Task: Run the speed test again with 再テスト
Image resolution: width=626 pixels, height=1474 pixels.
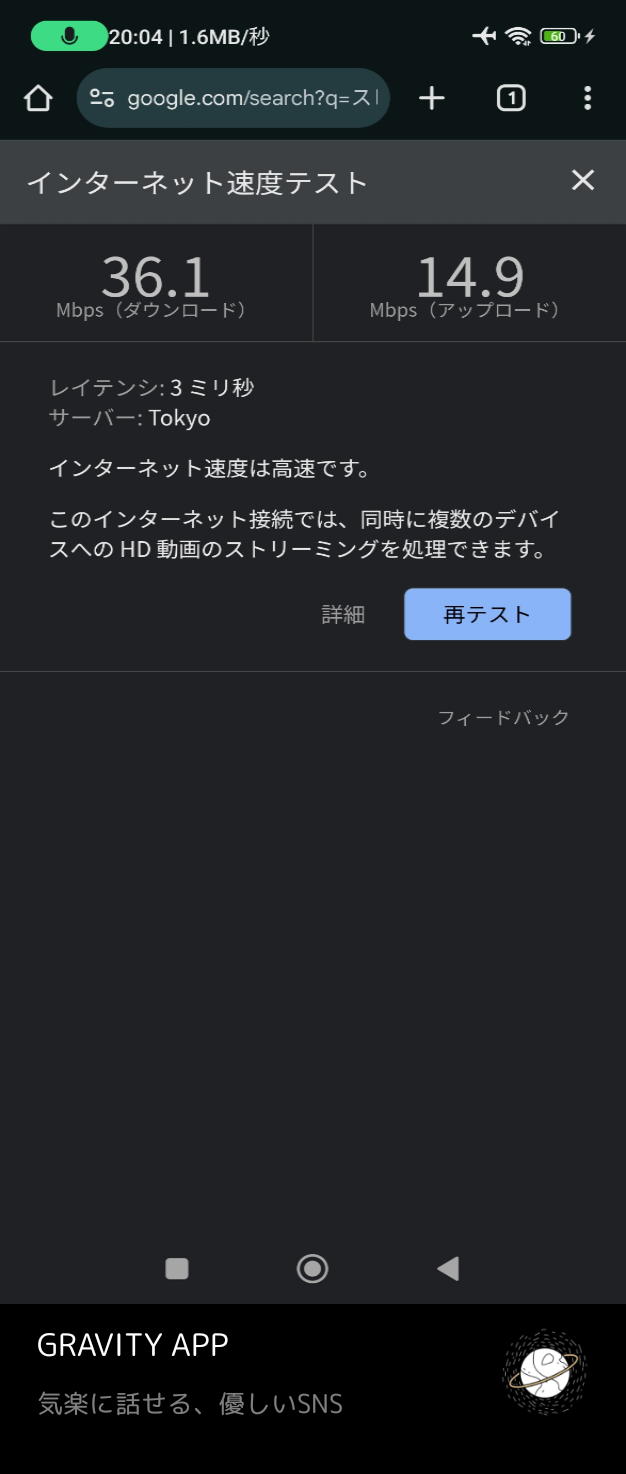Action: point(487,614)
